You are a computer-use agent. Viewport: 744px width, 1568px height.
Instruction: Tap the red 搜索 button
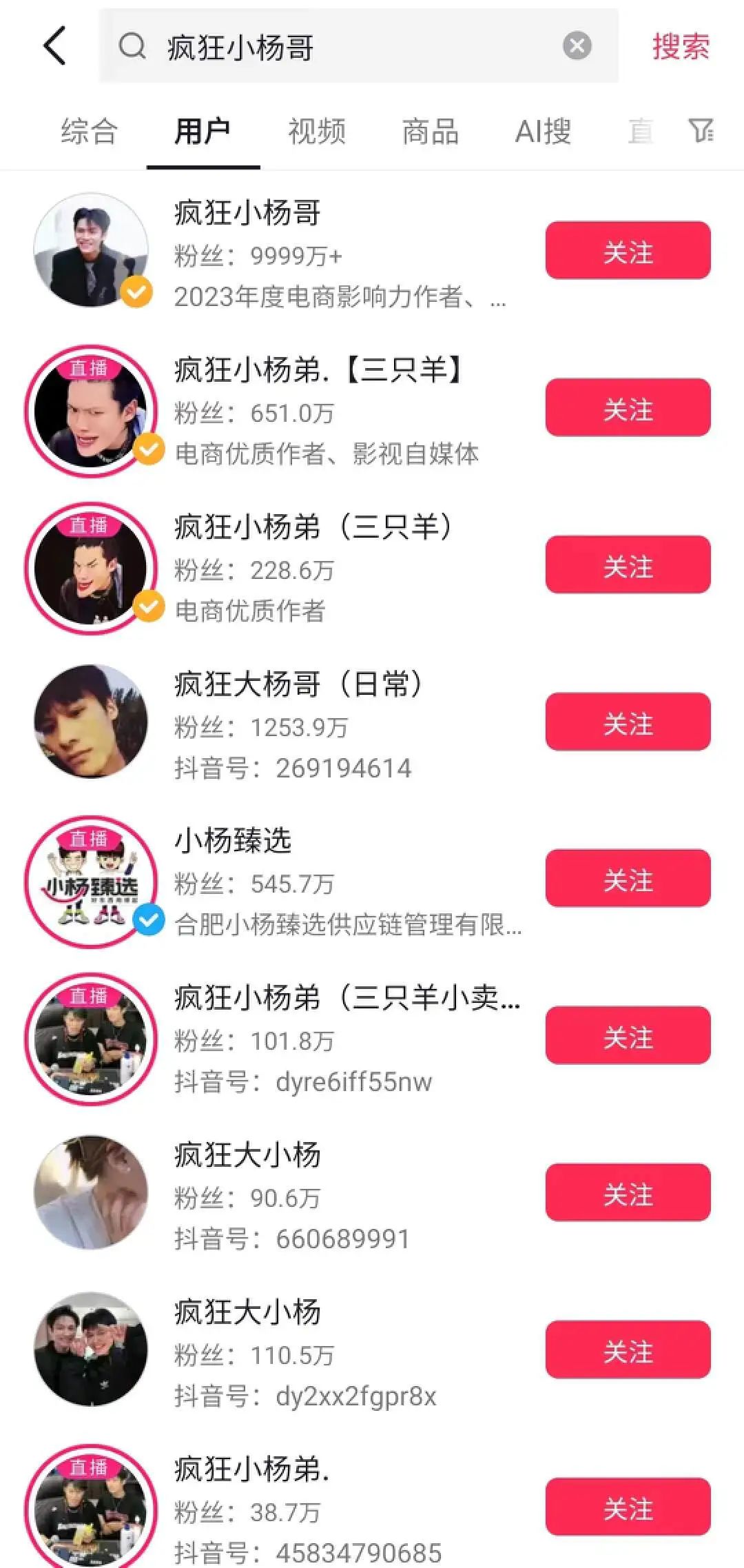click(681, 47)
